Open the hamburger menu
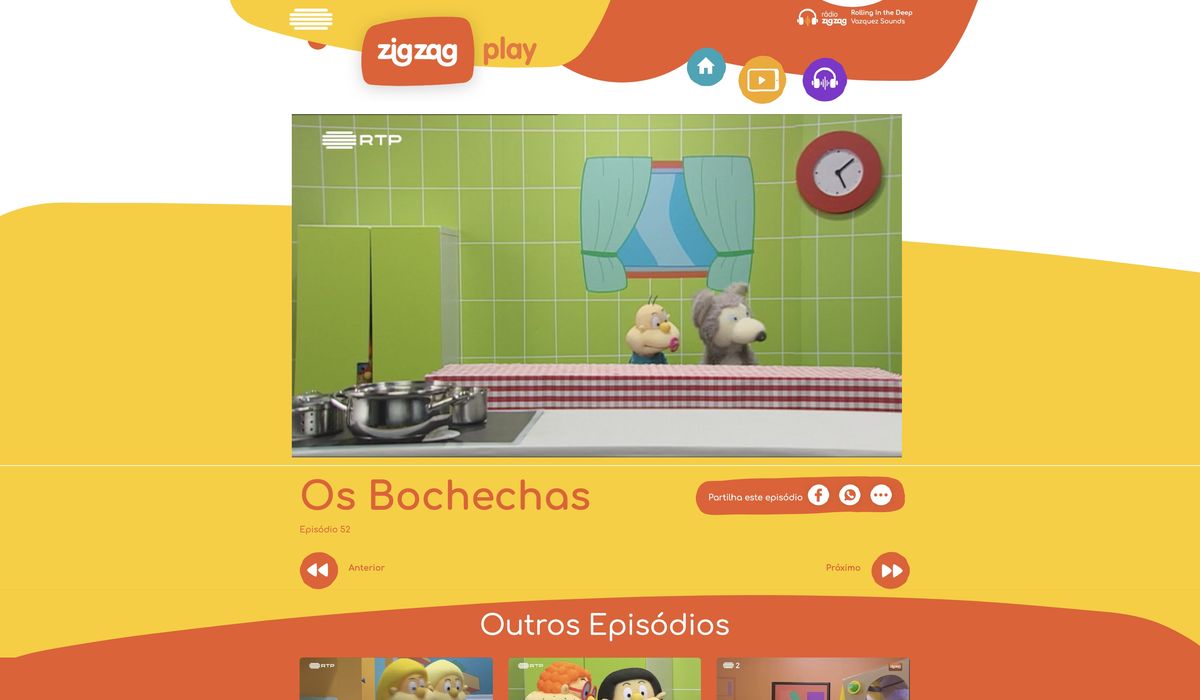The height and width of the screenshot is (700, 1200). pyautogui.click(x=311, y=19)
